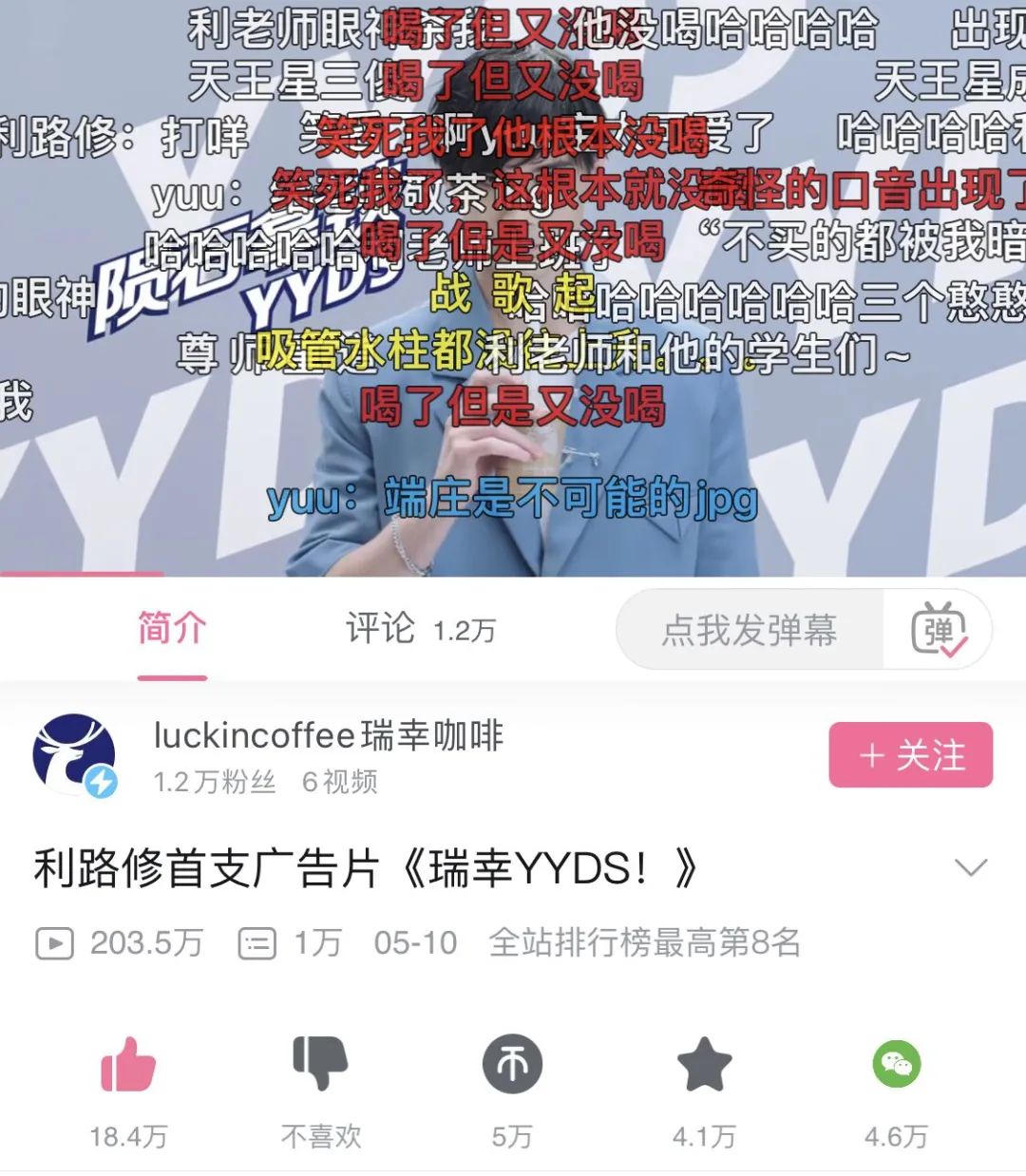The width and height of the screenshot is (1026, 1176).
Task: Tap the 点我发弹幕 input field
Action: click(749, 630)
